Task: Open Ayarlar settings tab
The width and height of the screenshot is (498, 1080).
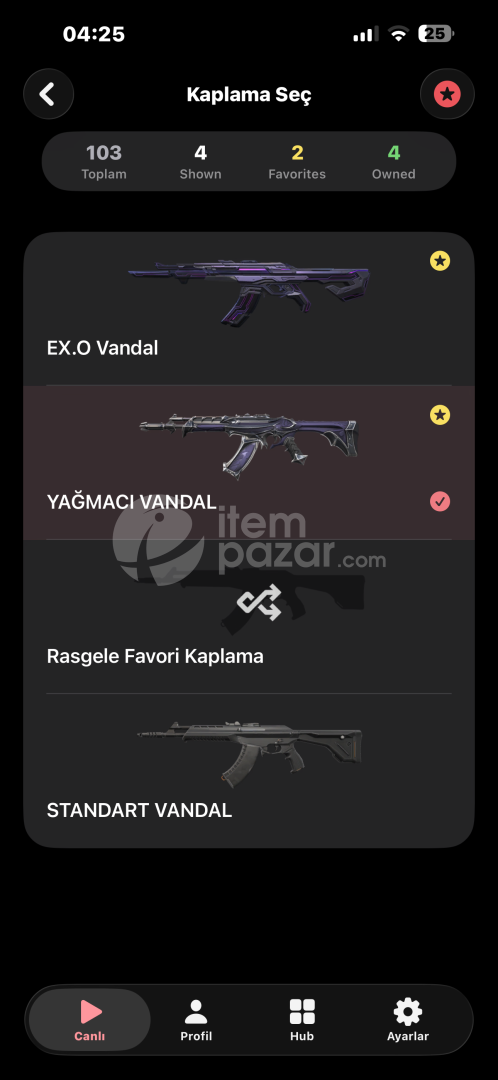Action: tap(408, 1019)
